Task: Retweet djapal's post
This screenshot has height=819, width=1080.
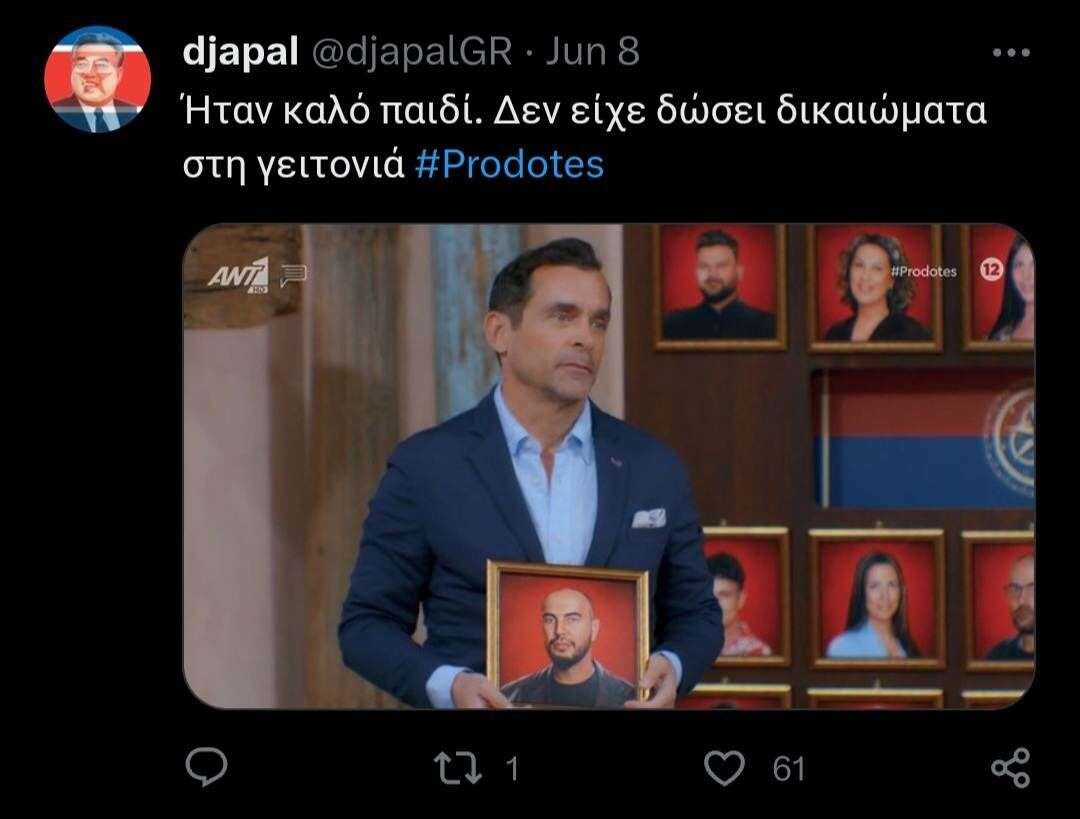Action: tap(458, 768)
